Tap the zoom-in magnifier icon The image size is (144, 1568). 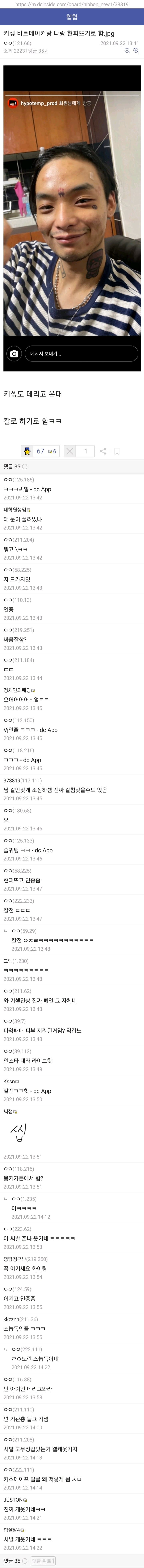[x=136, y=51]
